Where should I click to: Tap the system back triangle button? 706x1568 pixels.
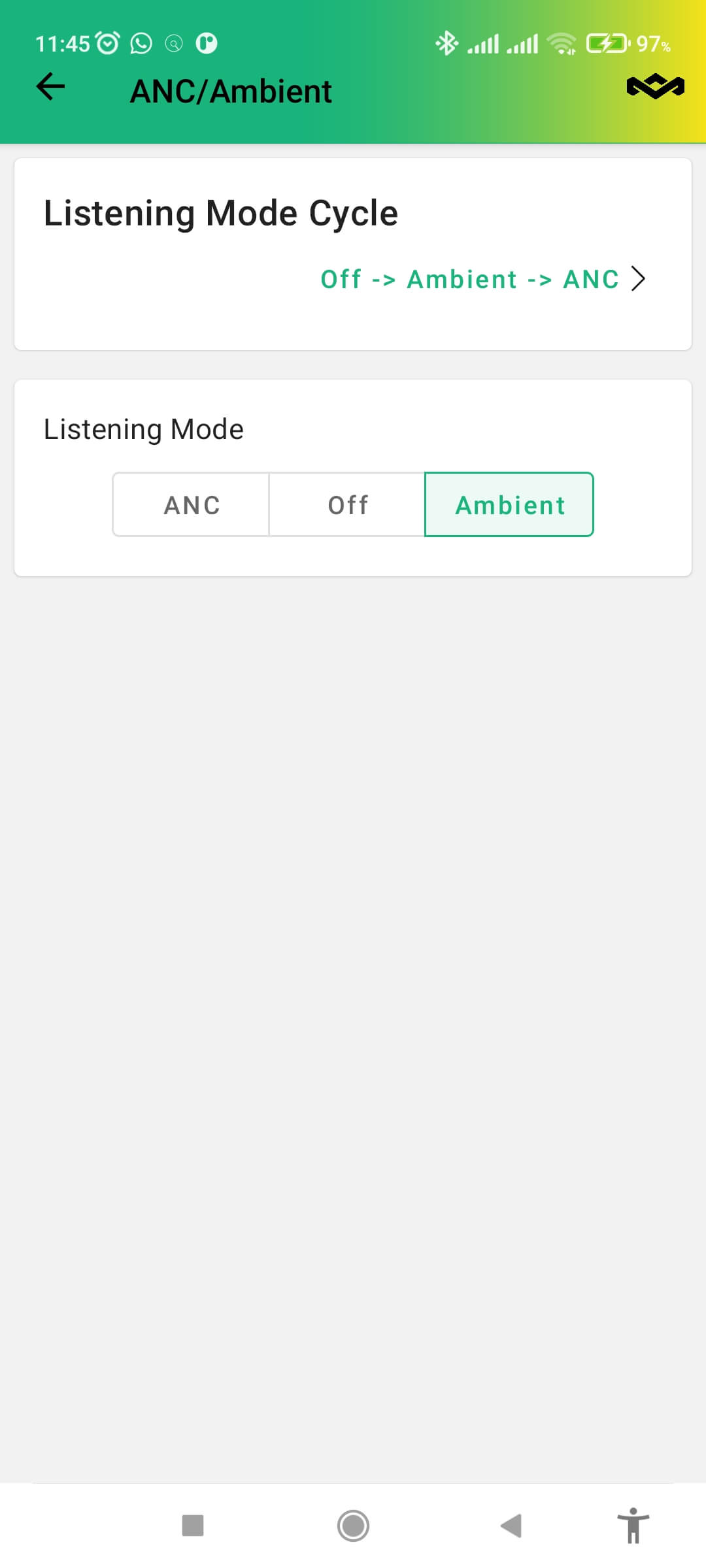[511, 1526]
